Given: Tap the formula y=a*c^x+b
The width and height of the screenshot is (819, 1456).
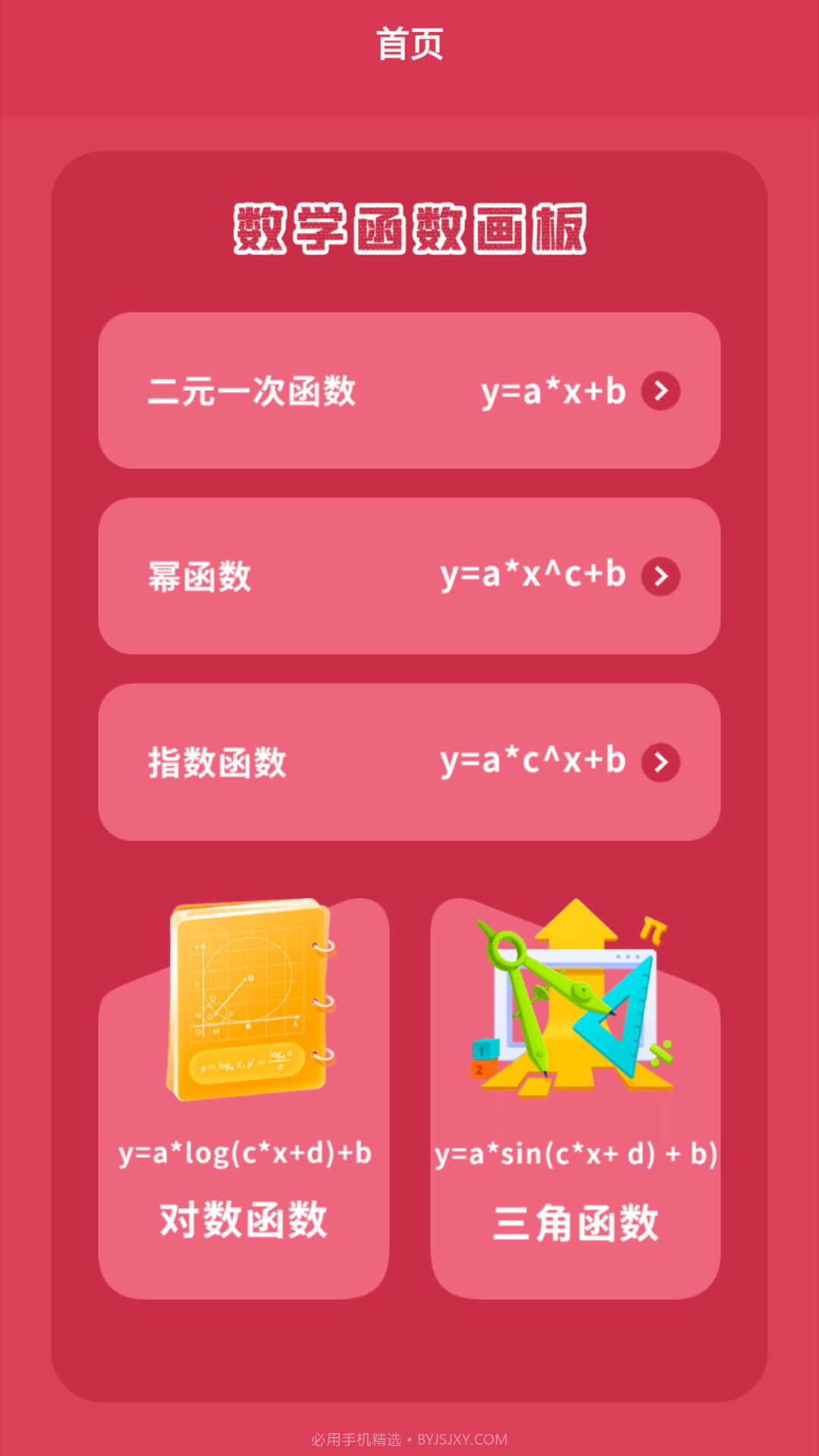Looking at the screenshot, I should pos(533,761).
